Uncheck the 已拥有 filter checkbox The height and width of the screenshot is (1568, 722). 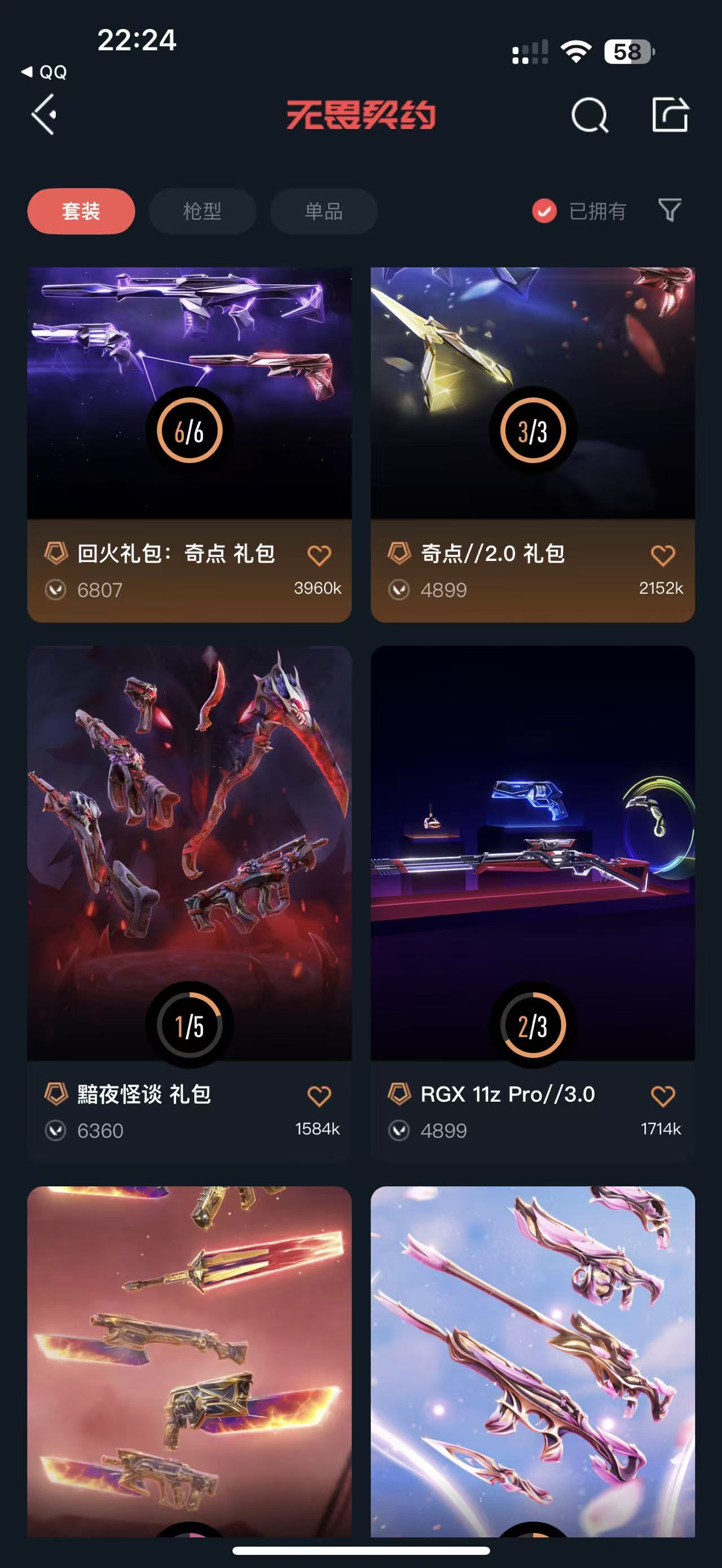(544, 211)
